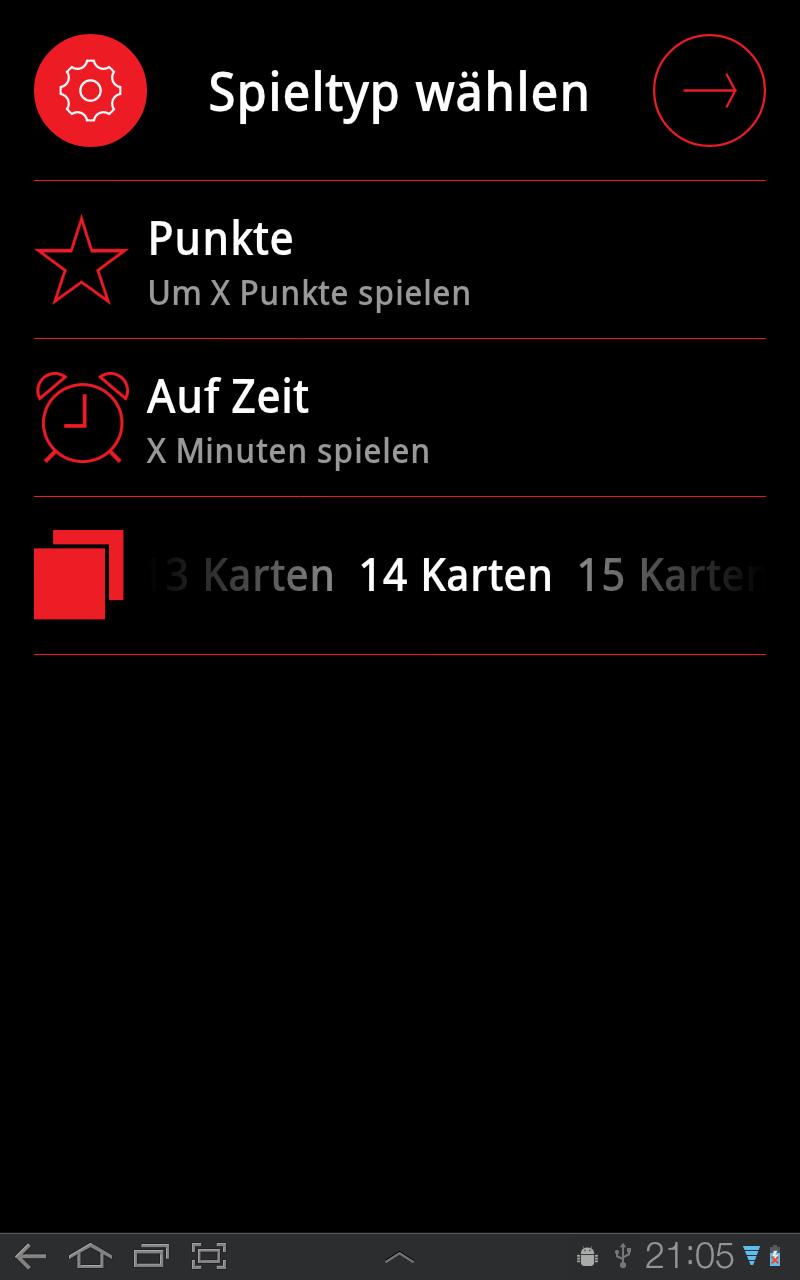The image size is (800, 1280).
Task: Return to the home screen
Action: click(90, 1256)
